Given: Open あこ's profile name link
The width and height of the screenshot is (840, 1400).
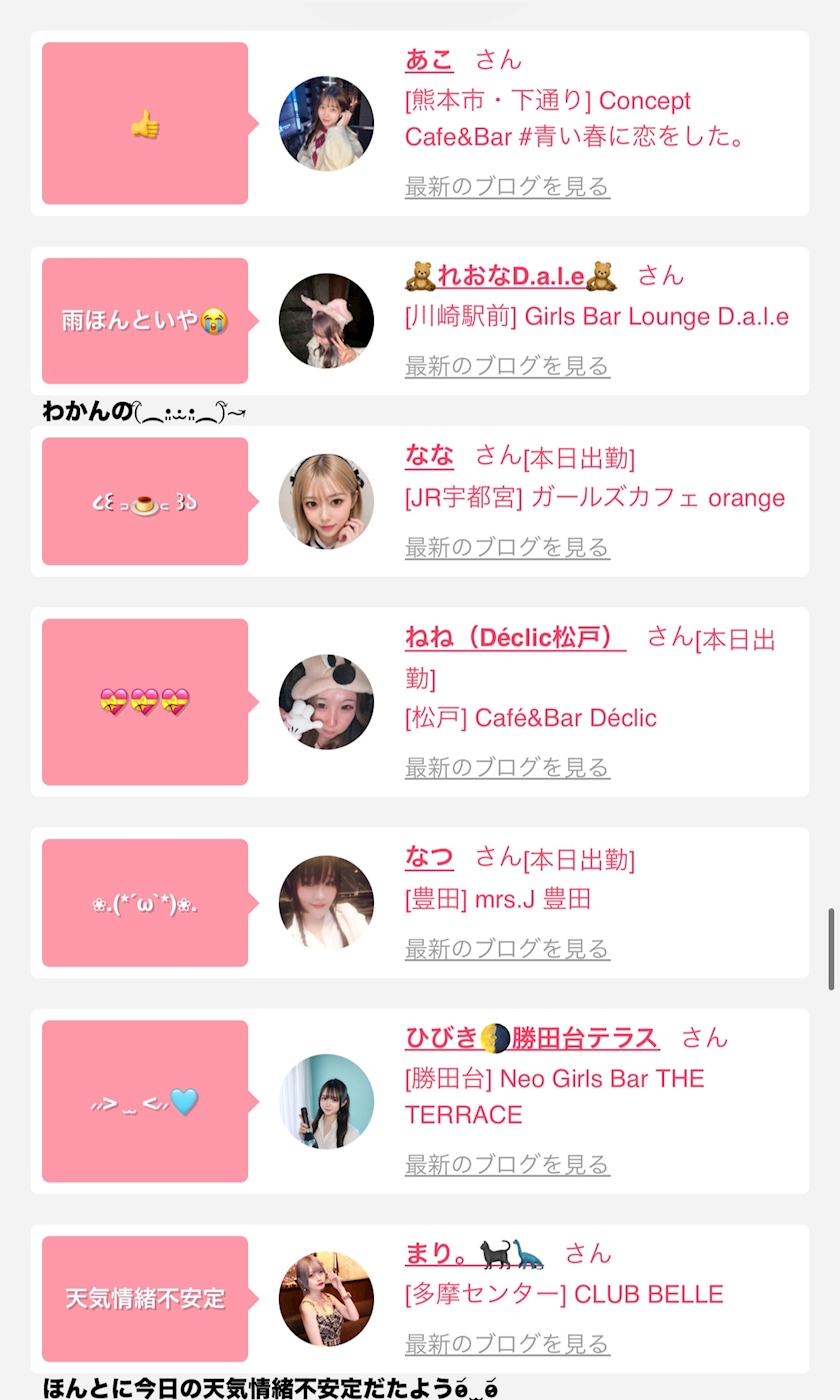Looking at the screenshot, I should tap(429, 60).
